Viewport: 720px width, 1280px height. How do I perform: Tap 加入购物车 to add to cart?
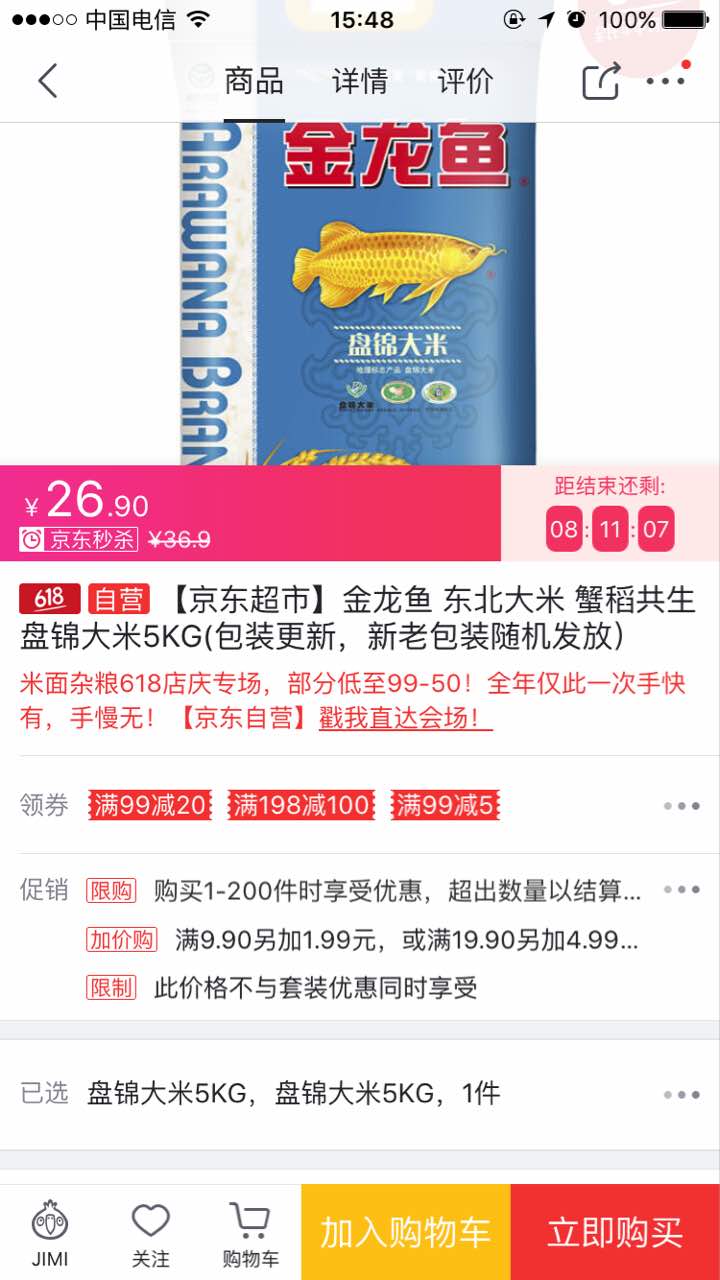click(x=405, y=1232)
